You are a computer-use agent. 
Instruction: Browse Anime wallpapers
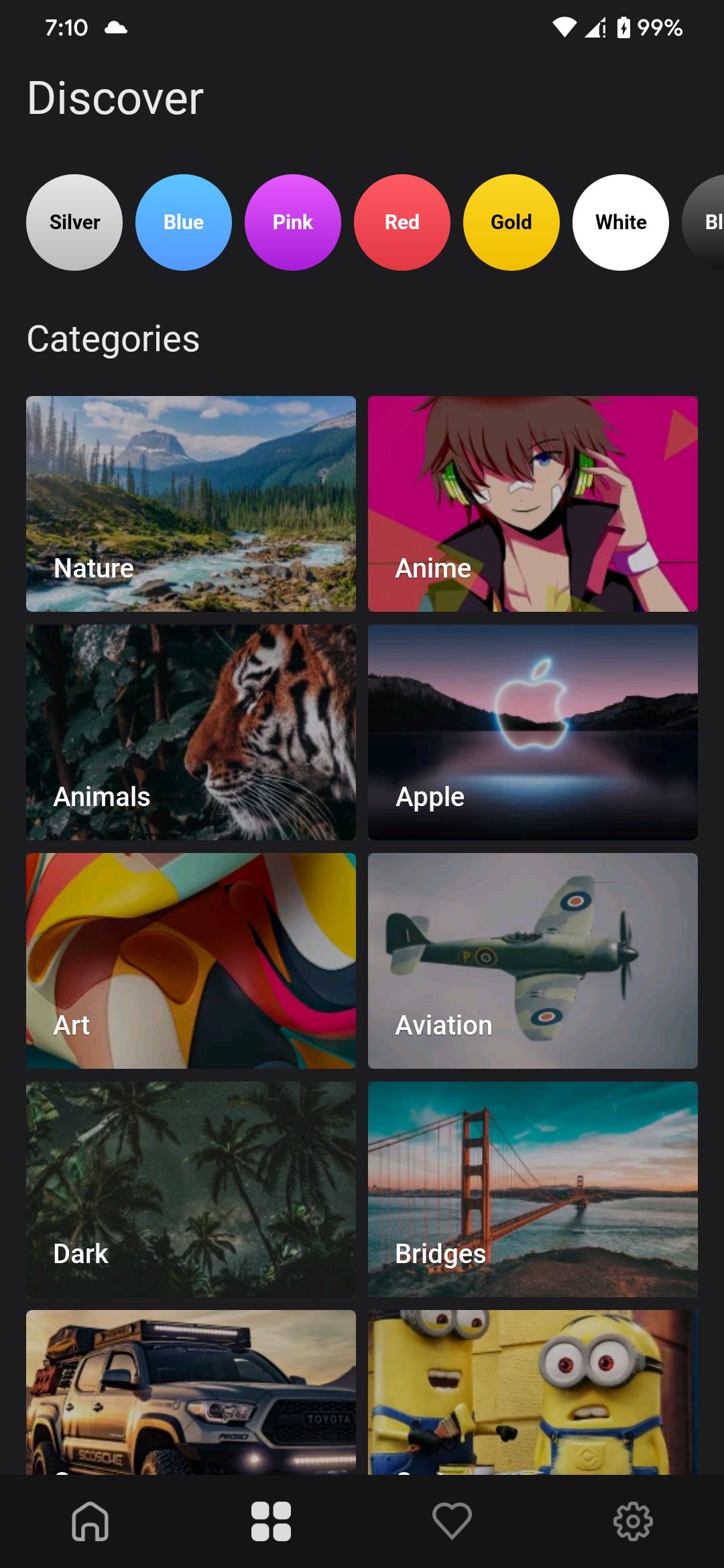[x=533, y=503]
